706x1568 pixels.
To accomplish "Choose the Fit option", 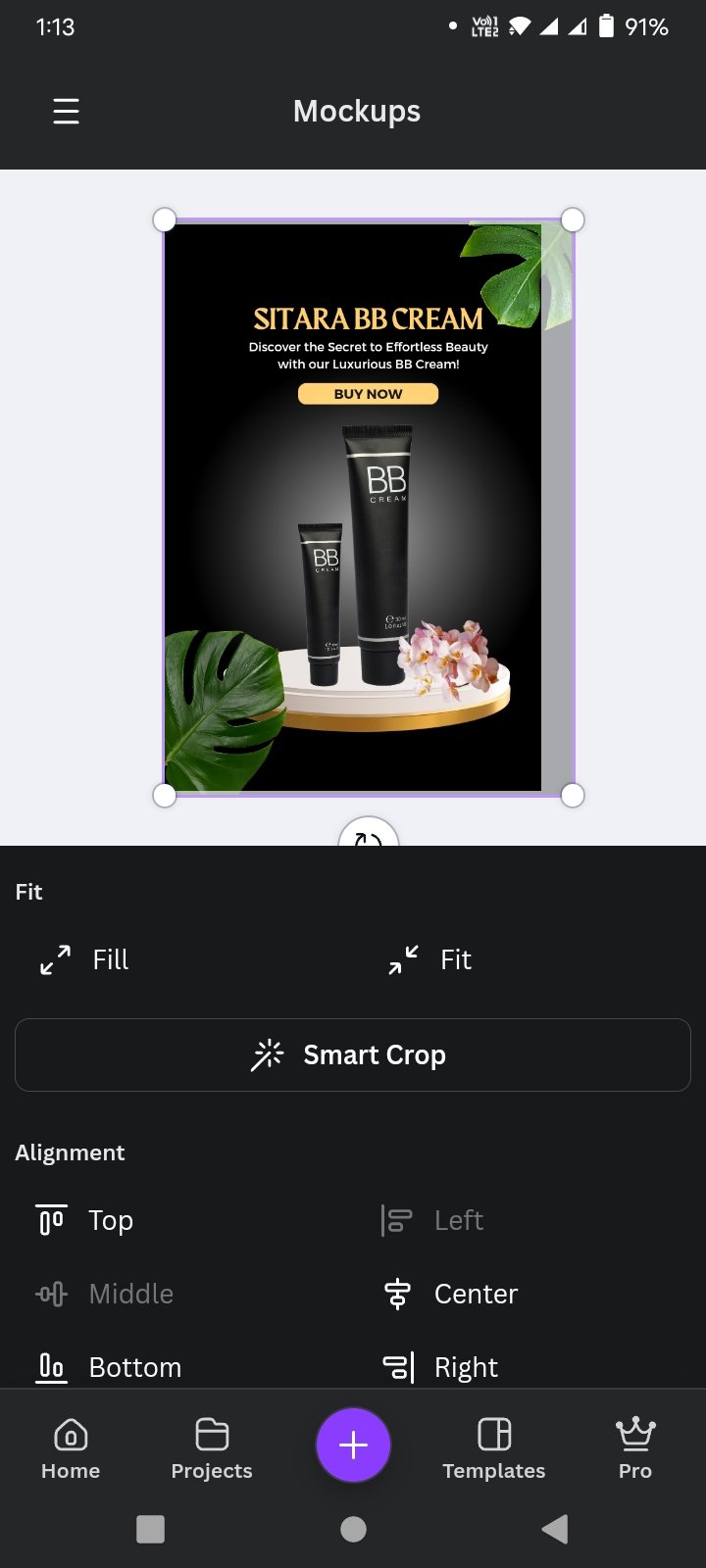I will coord(429,959).
